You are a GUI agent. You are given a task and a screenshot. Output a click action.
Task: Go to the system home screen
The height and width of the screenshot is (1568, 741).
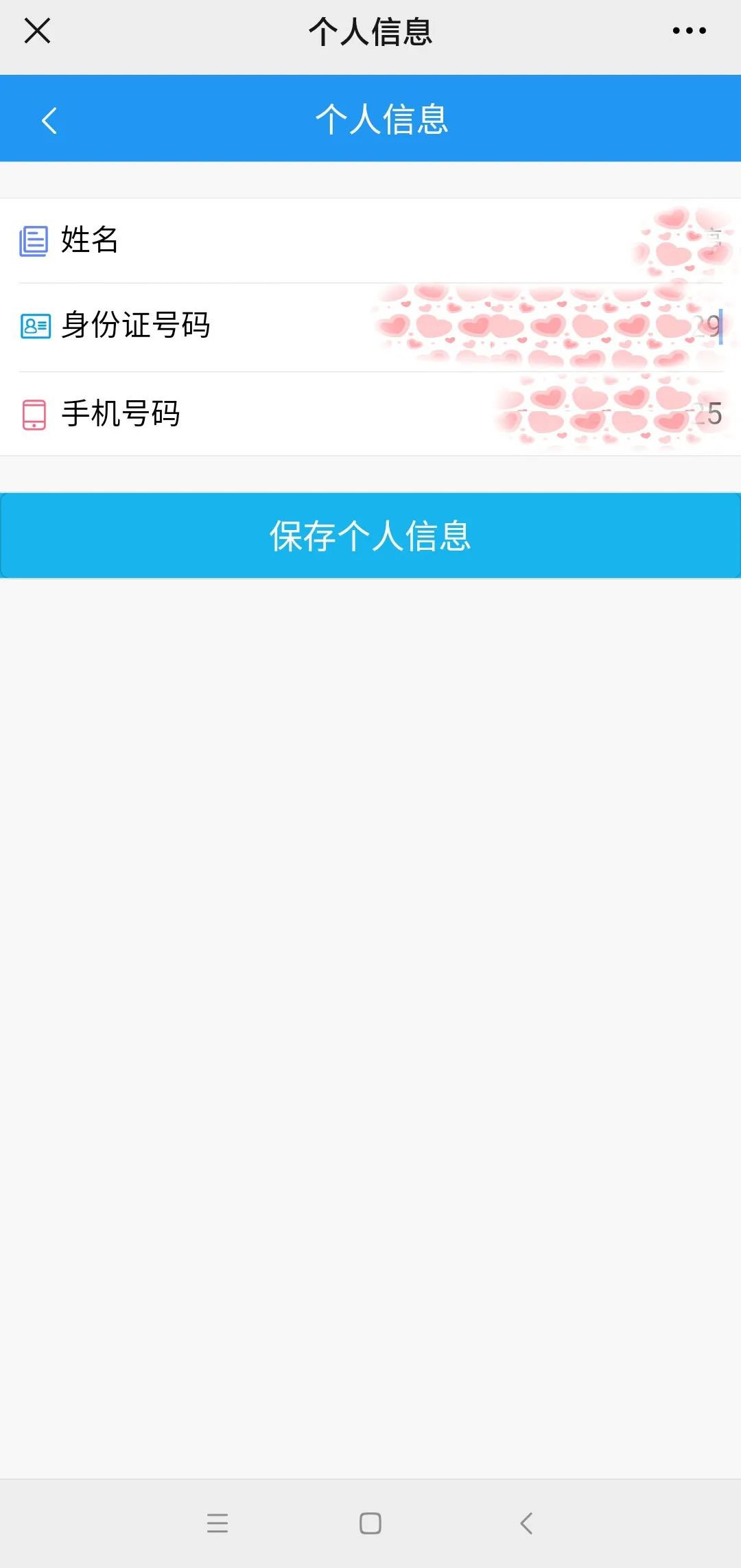[x=370, y=1523]
